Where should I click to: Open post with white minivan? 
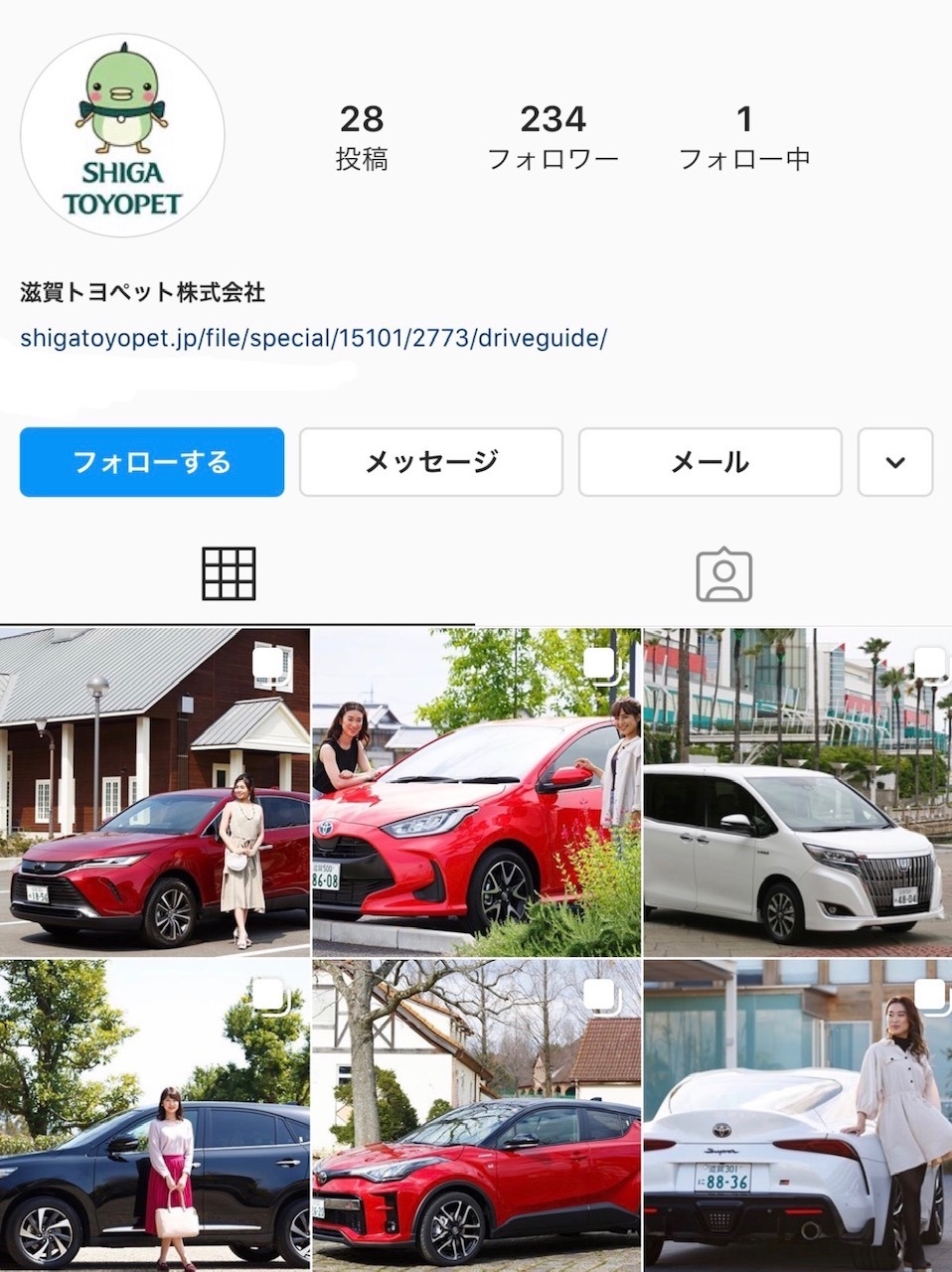click(x=797, y=791)
